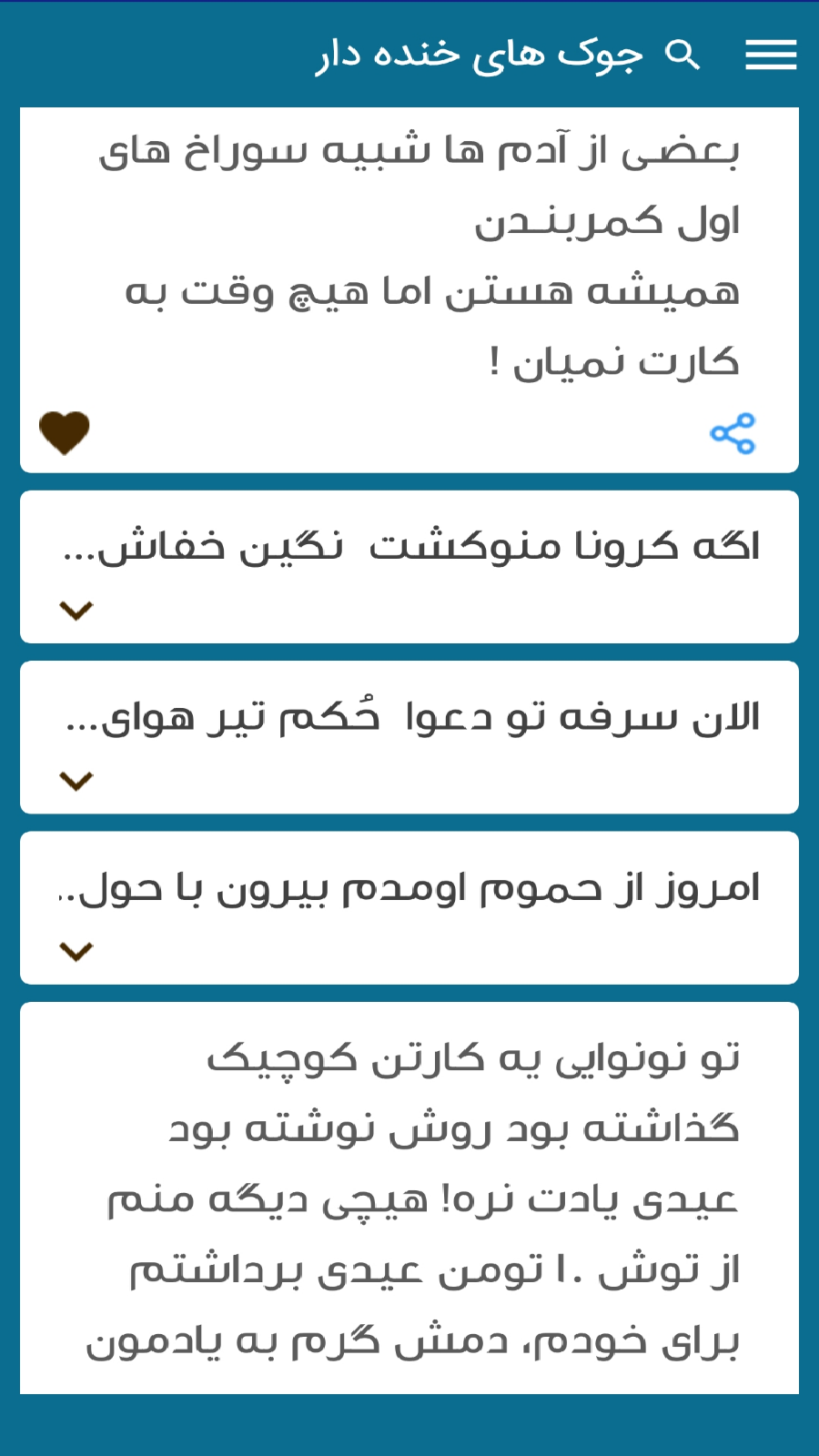
Task: Share the first joke via the share button
Action: point(733,435)
